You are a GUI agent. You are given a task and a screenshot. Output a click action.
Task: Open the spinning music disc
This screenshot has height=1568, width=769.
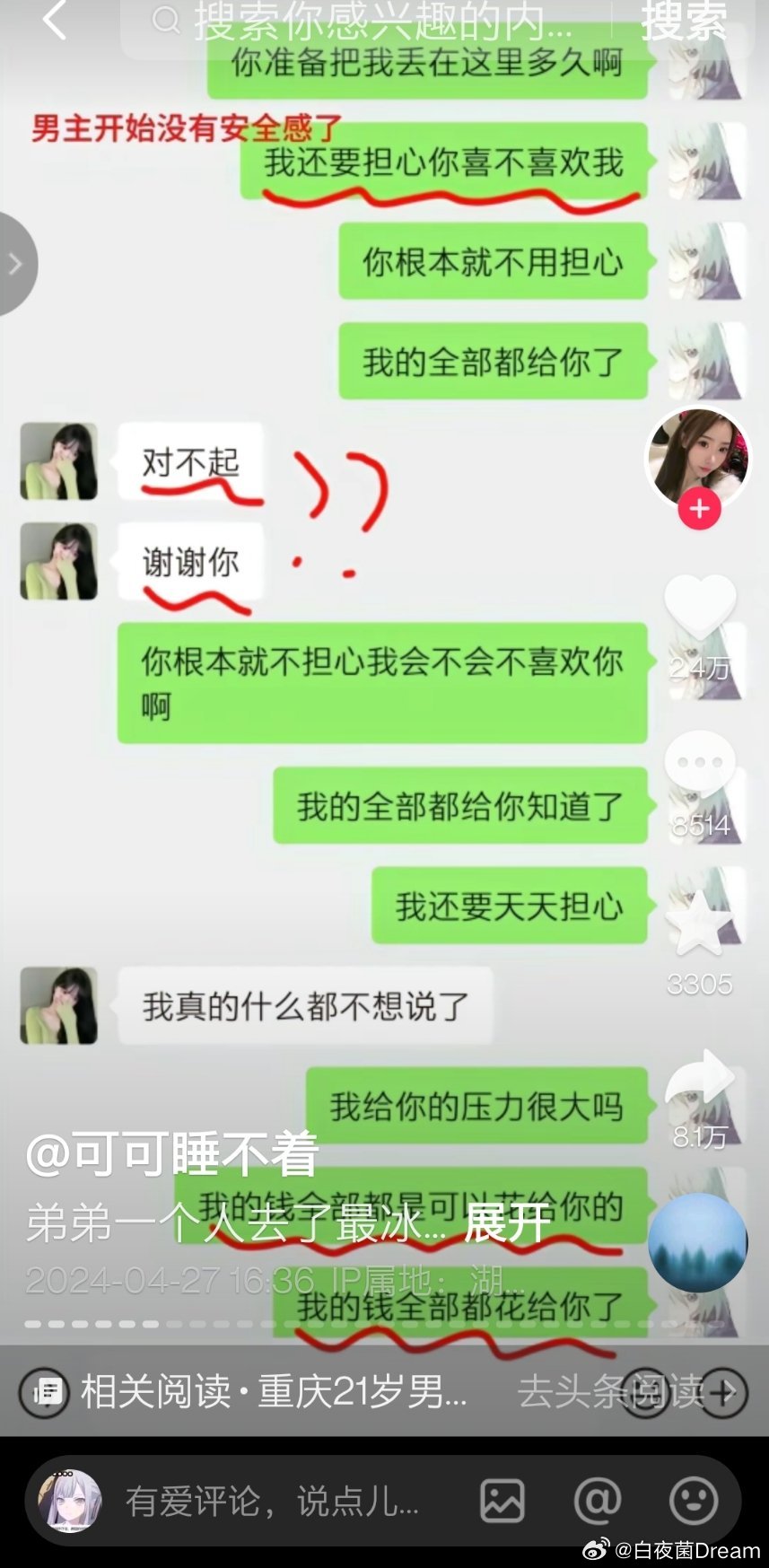697,1243
